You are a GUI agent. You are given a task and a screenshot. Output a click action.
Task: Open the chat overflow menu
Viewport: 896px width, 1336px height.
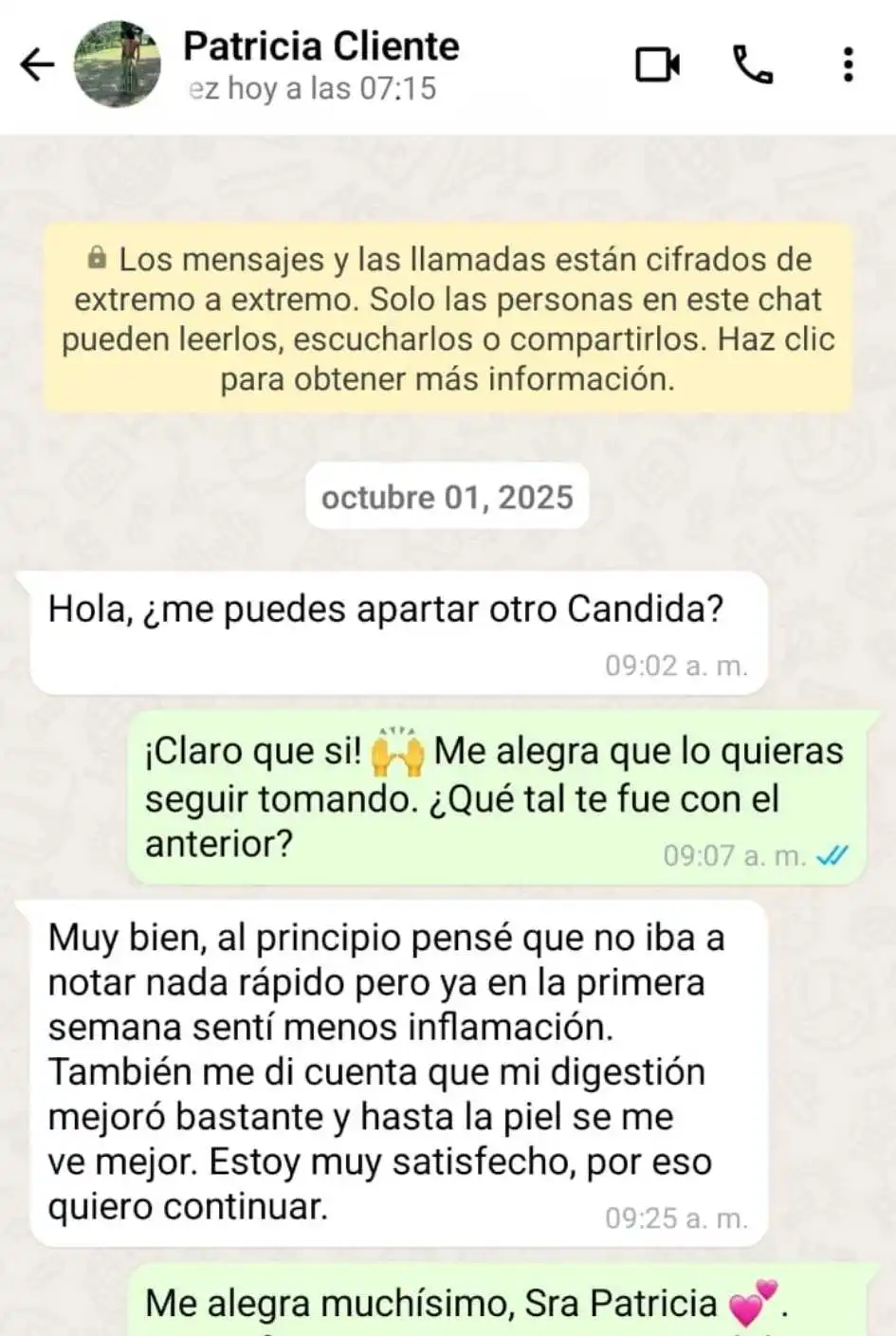coord(848,64)
